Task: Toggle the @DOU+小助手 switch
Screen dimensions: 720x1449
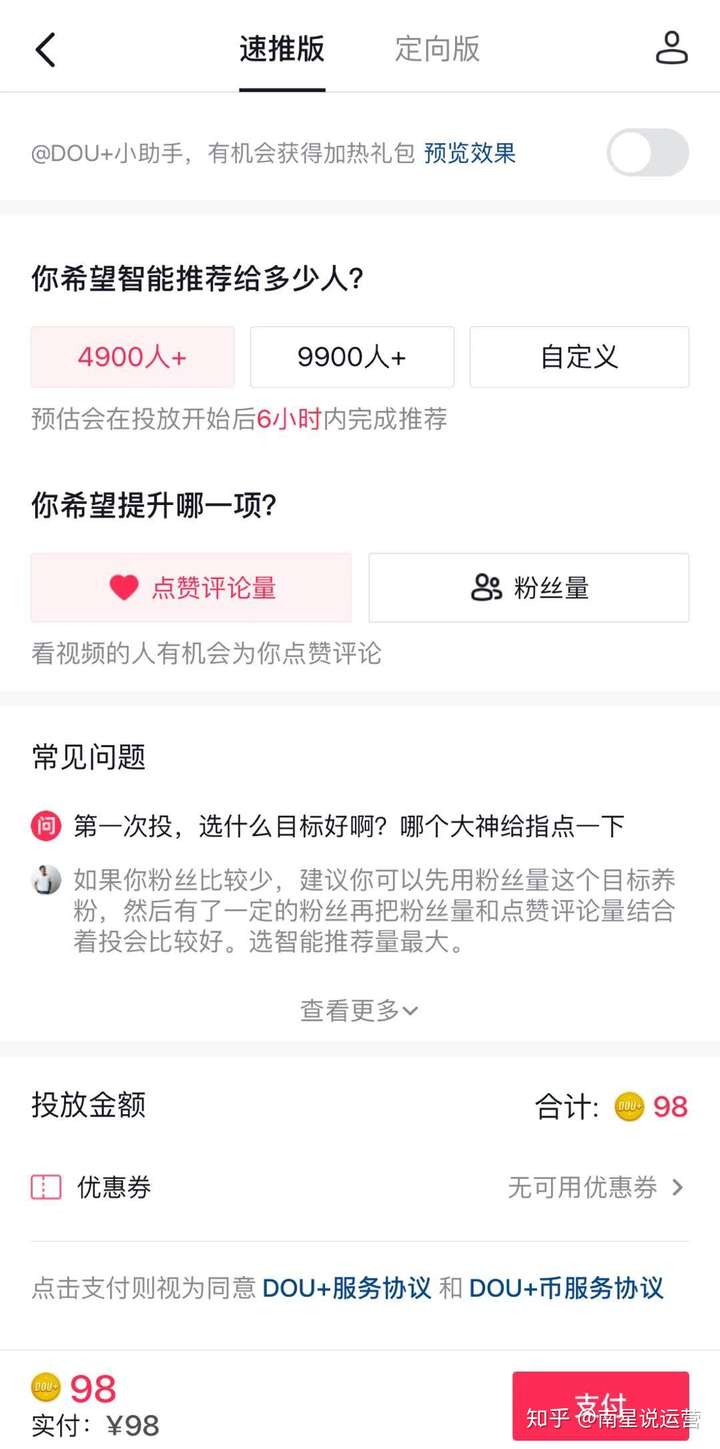Action: click(x=648, y=153)
